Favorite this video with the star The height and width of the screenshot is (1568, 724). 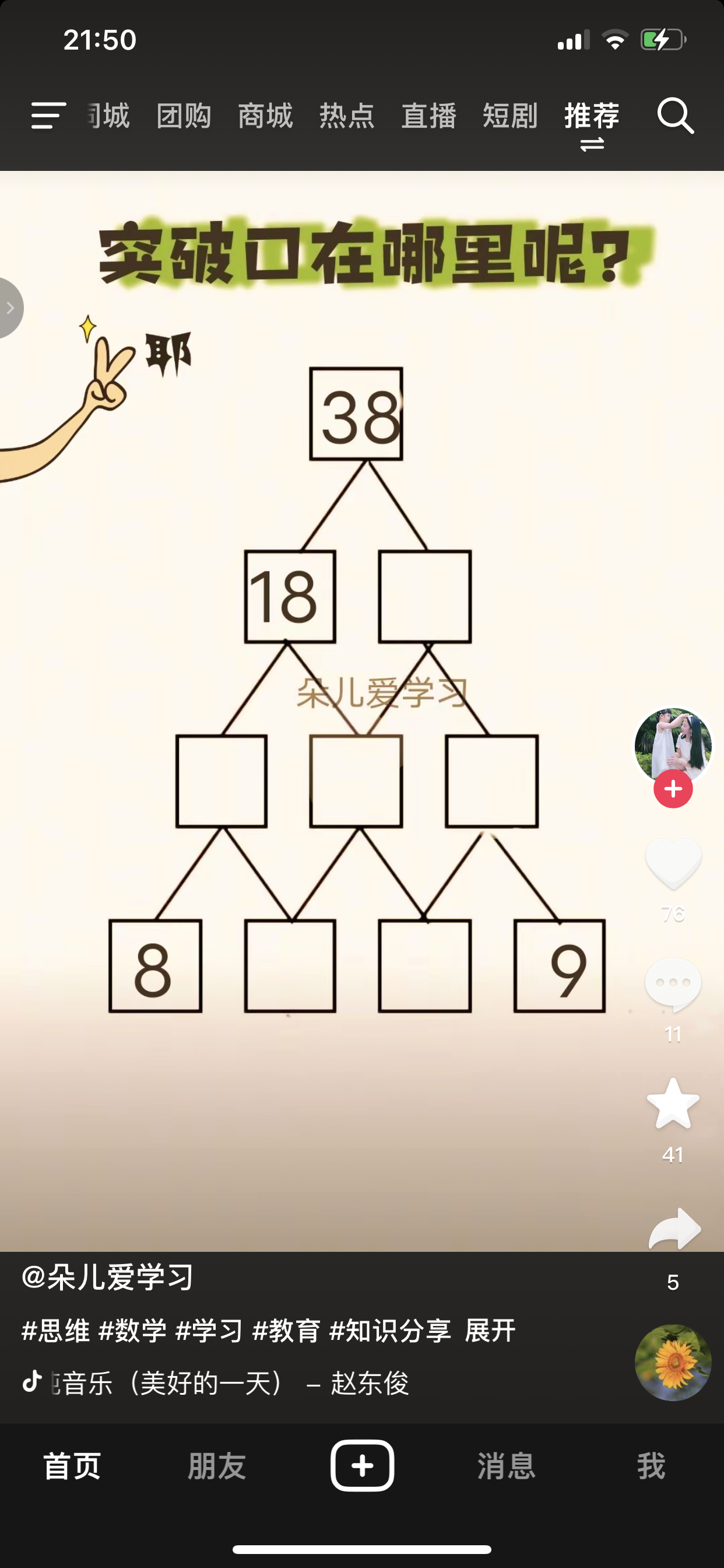click(x=673, y=1104)
